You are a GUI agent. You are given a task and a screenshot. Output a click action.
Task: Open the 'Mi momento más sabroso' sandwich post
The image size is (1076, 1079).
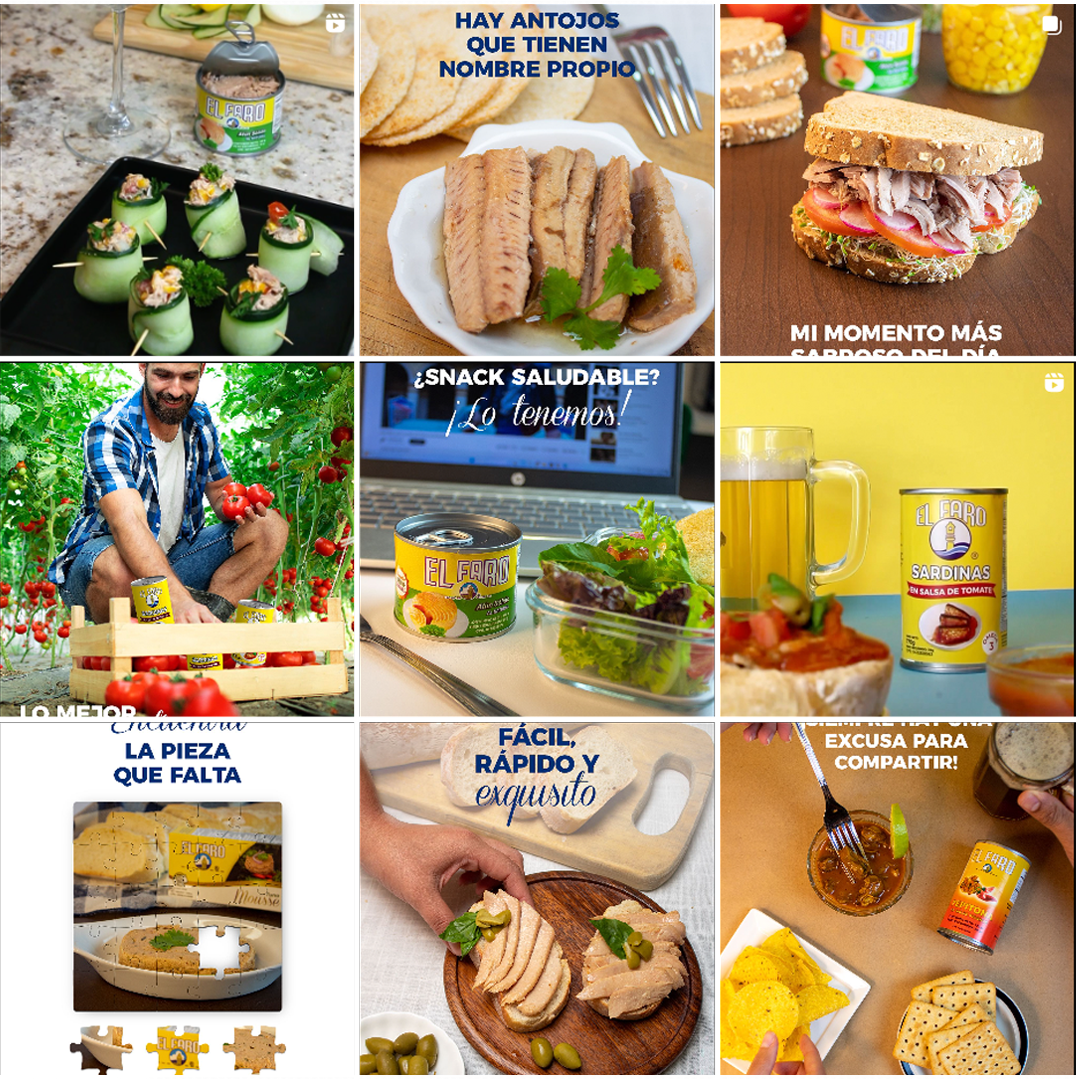coord(896,180)
